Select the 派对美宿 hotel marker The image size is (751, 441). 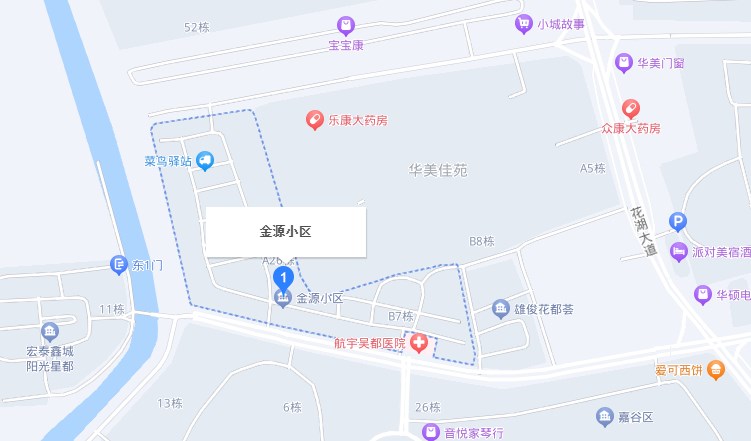pyautogui.click(x=679, y=251)
